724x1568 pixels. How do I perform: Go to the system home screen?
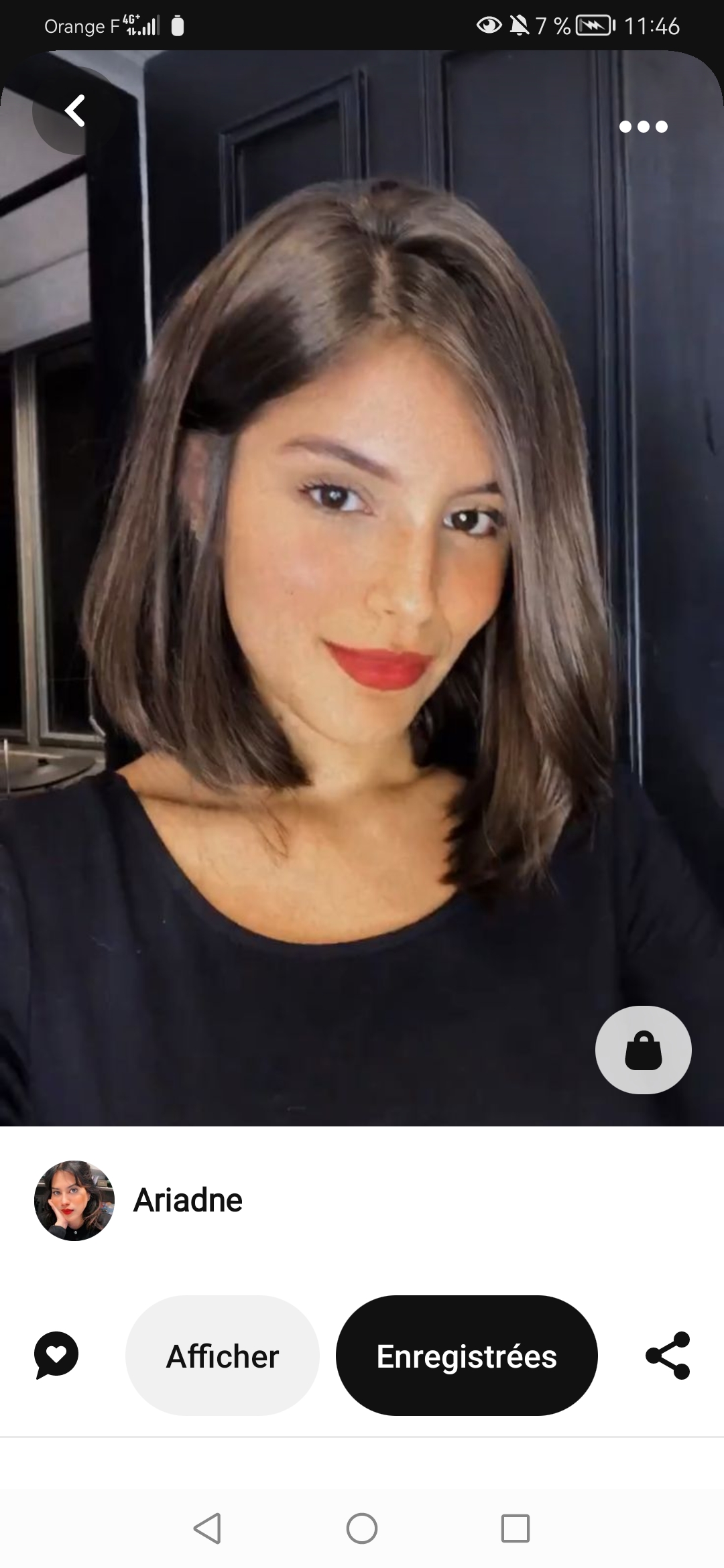(362, 1528)
